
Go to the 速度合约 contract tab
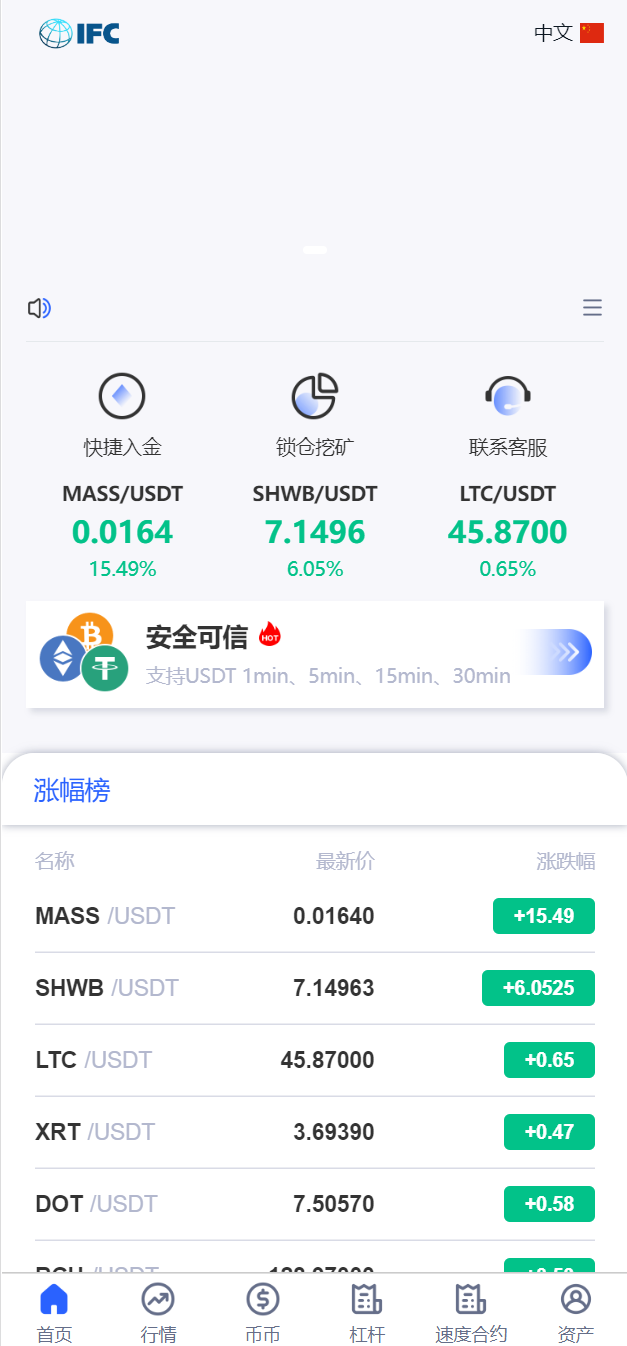click(x=471, y=1310)
